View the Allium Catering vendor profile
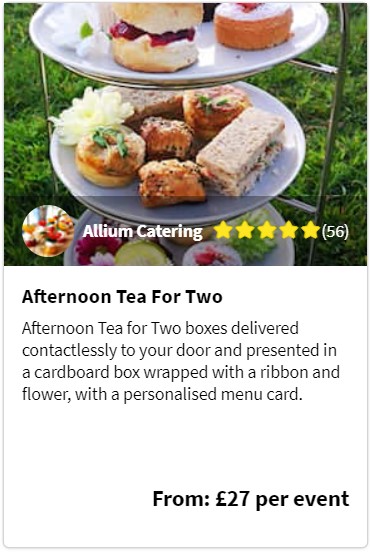 point(143,231)
